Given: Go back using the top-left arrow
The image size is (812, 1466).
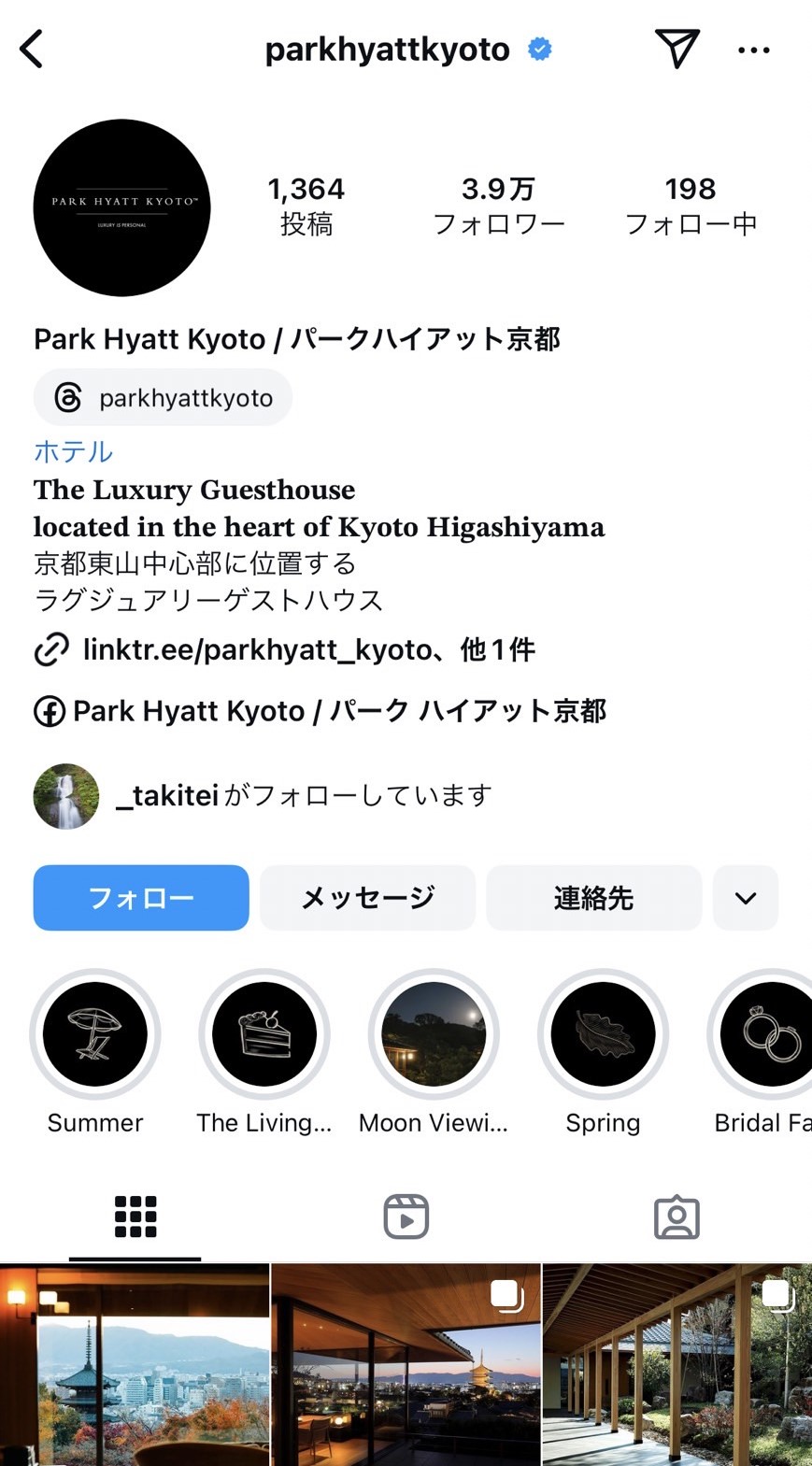Looking at the screenshot, I should tap(32, 50).
